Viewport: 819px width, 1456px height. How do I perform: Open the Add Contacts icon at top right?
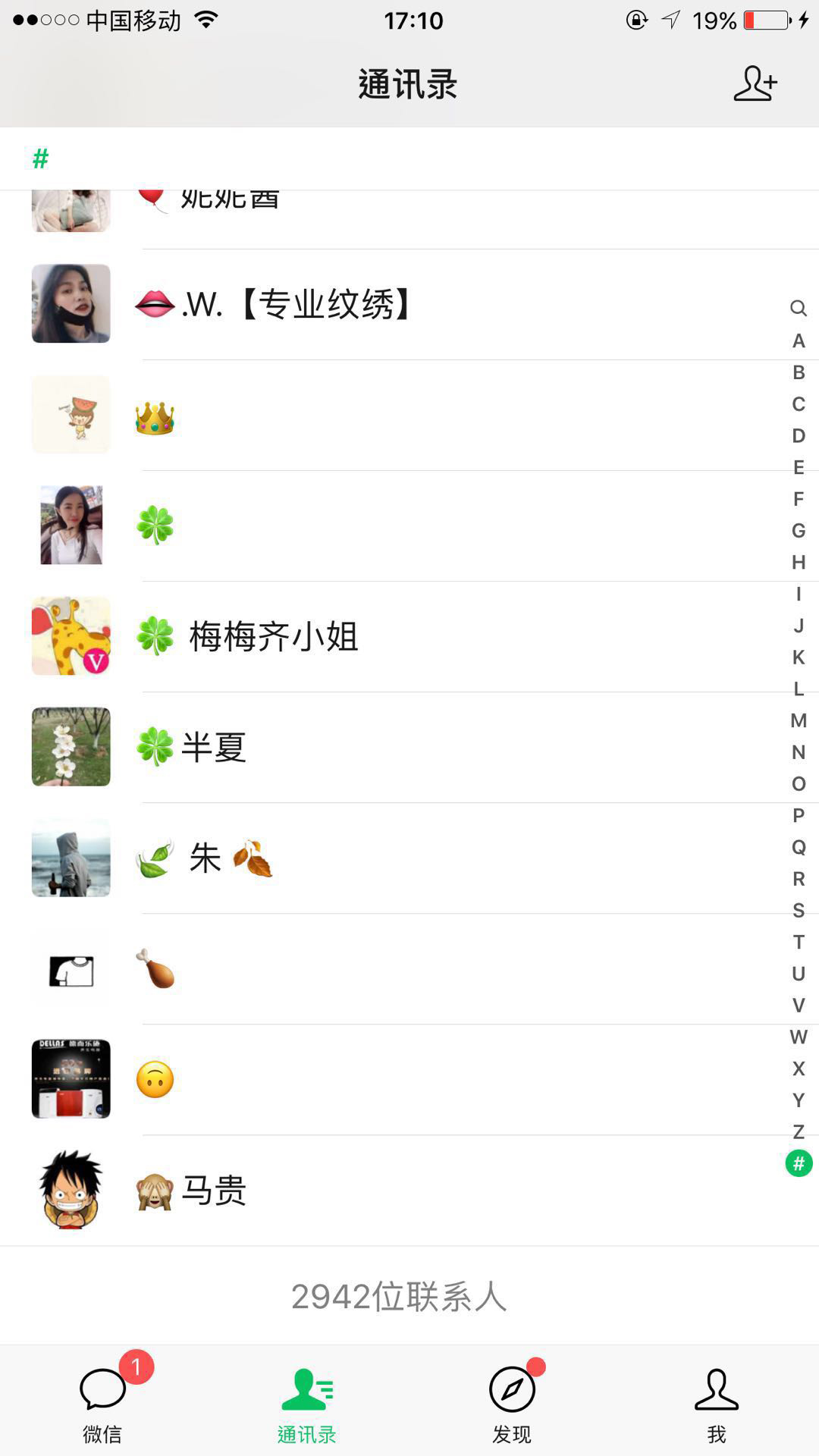[x=756, y=83]
